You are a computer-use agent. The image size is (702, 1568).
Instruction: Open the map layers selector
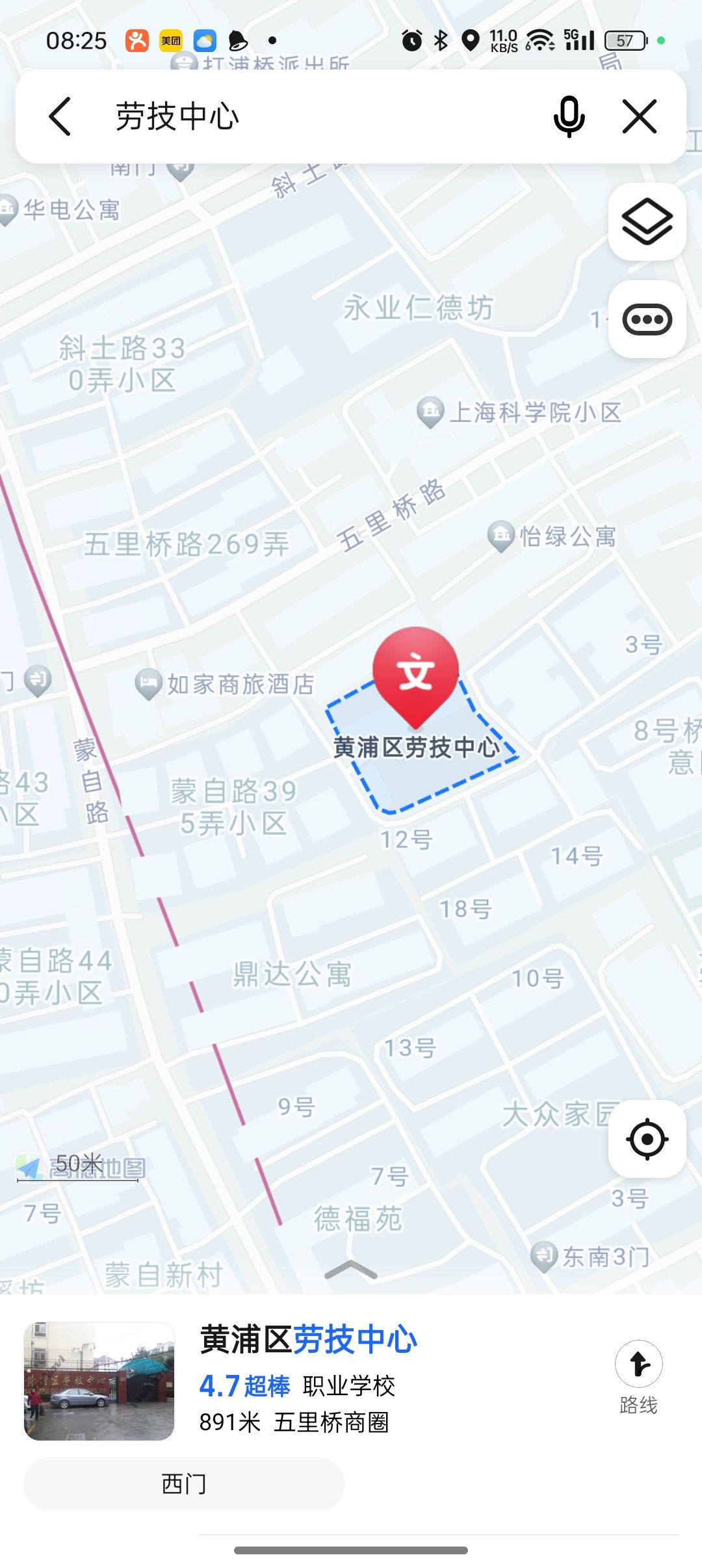[647, 222]
